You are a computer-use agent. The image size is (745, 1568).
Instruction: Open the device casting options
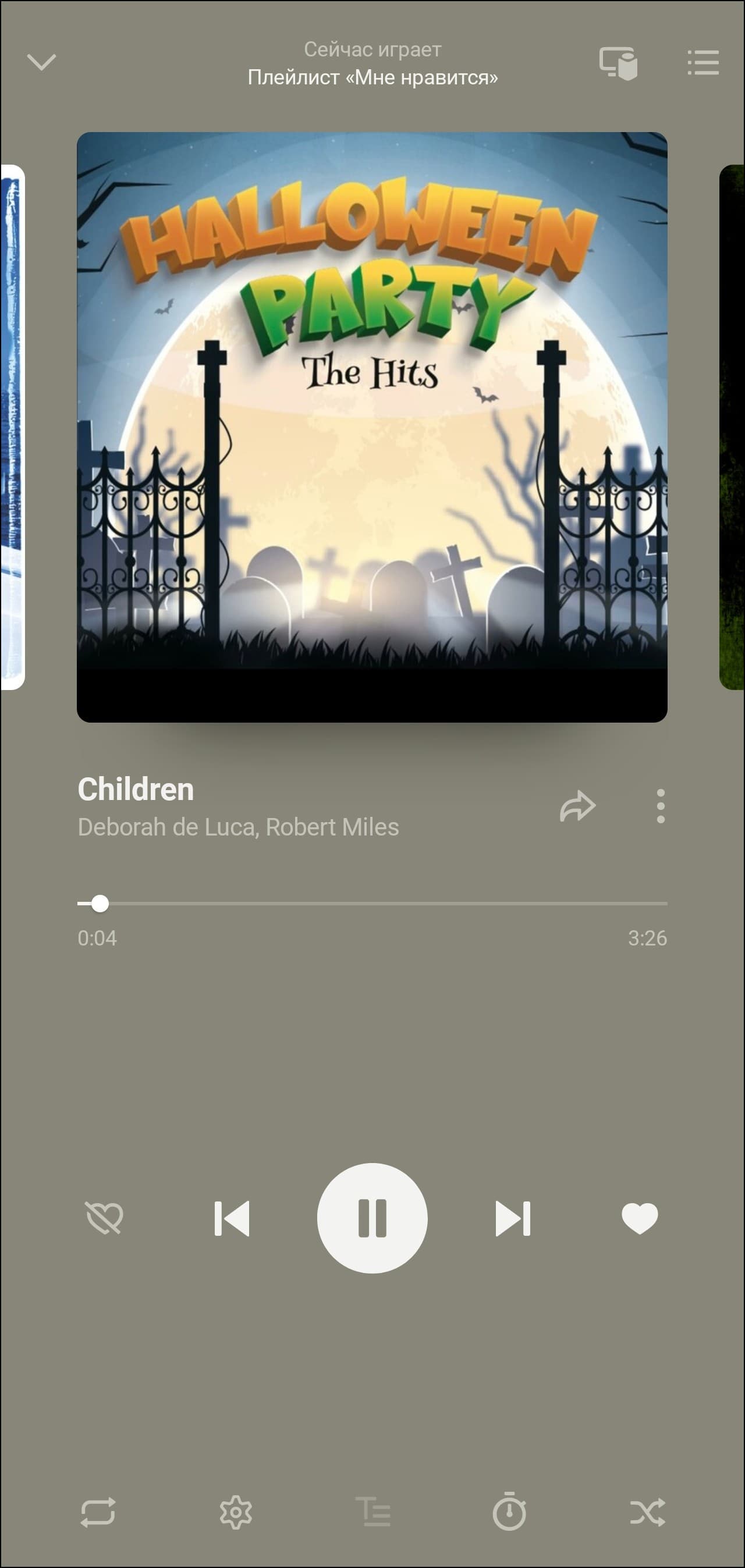point(618,63)
